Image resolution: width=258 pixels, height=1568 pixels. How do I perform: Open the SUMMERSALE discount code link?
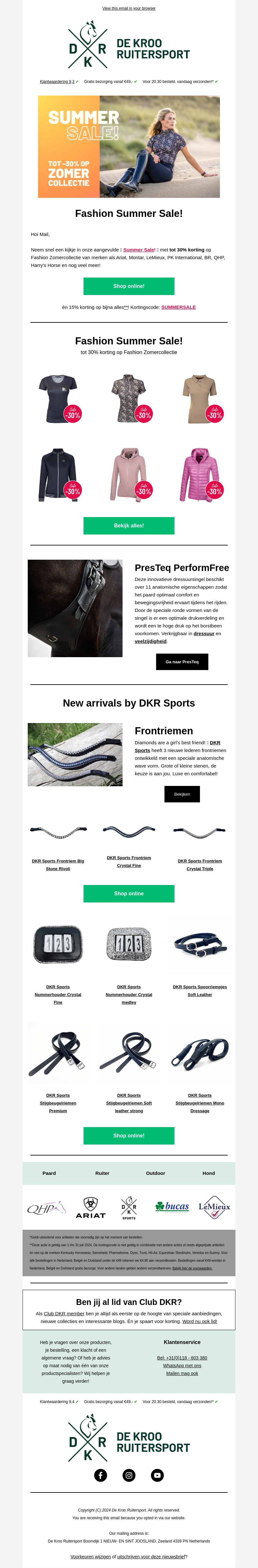point(178,307)
